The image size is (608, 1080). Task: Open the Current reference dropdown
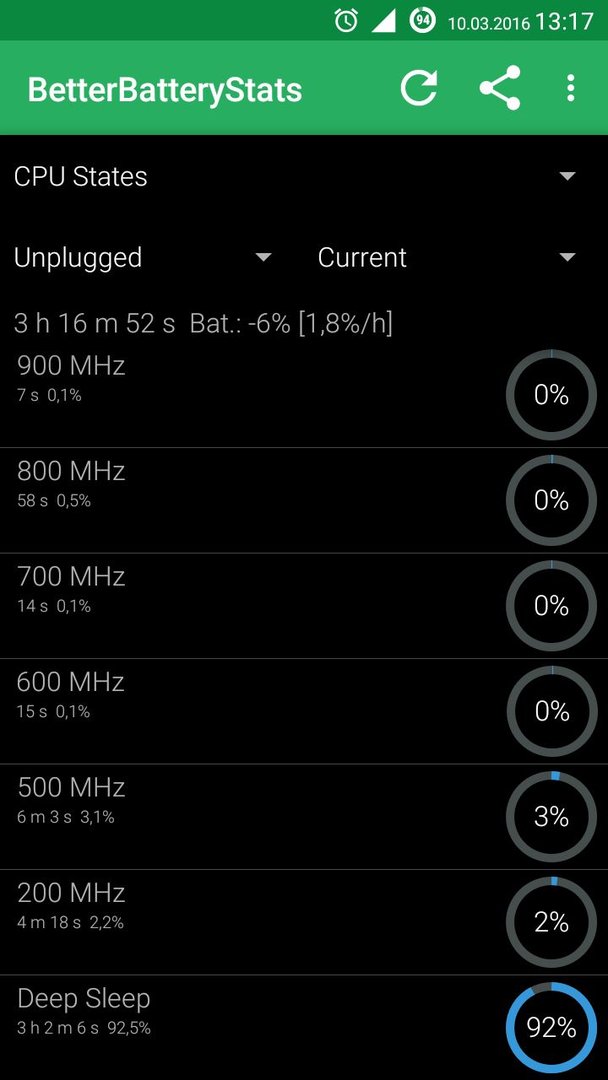tap(446, 258)
